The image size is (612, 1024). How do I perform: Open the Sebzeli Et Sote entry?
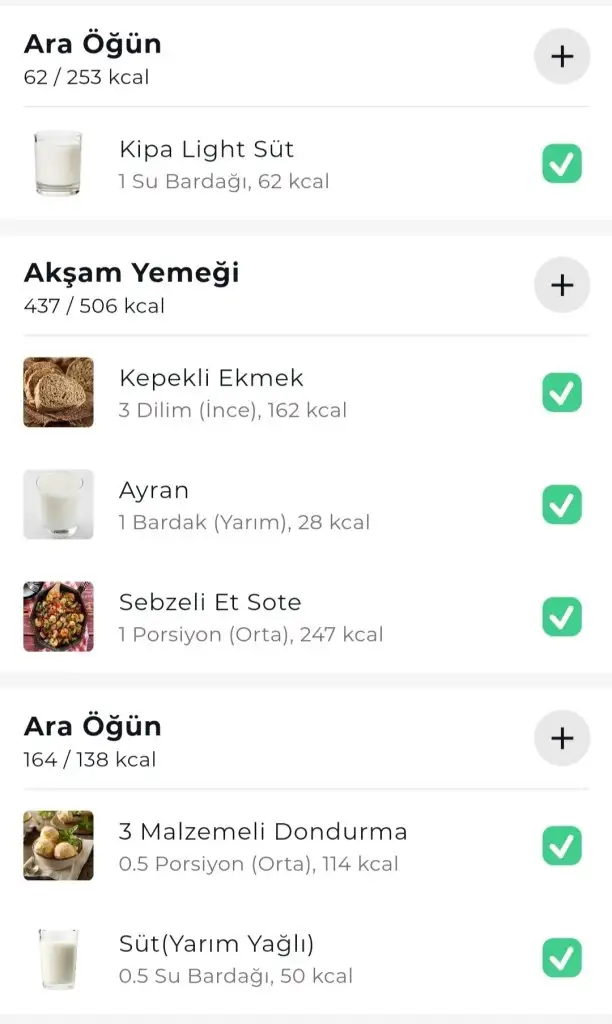click(250, 616)
